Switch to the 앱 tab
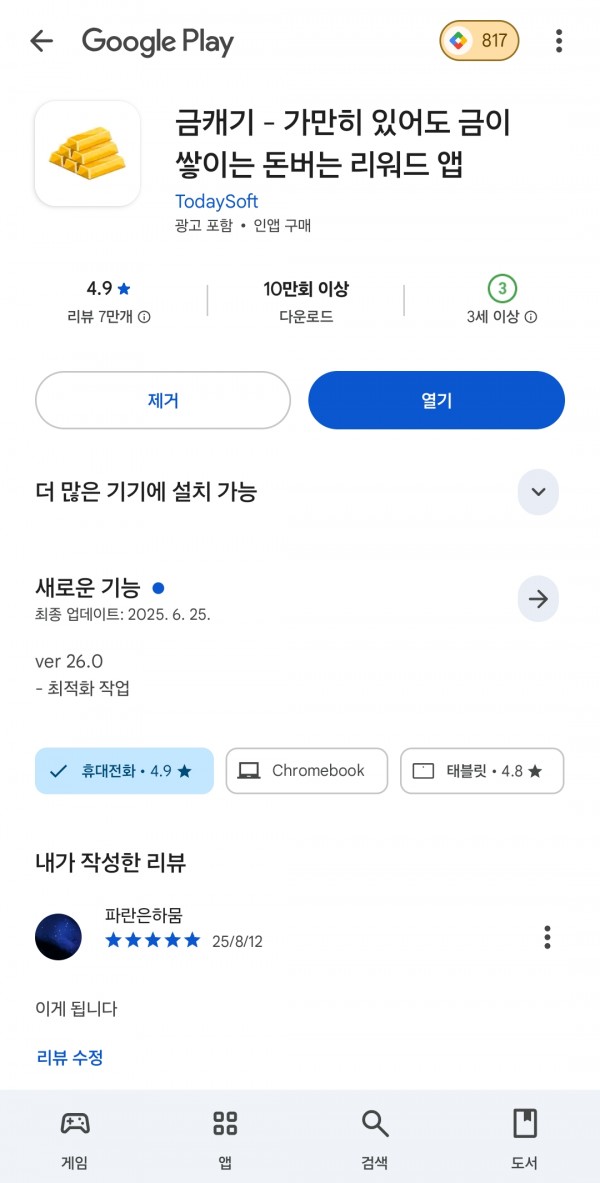This screenshot has width=600, height=1183. click(225, 1140)
